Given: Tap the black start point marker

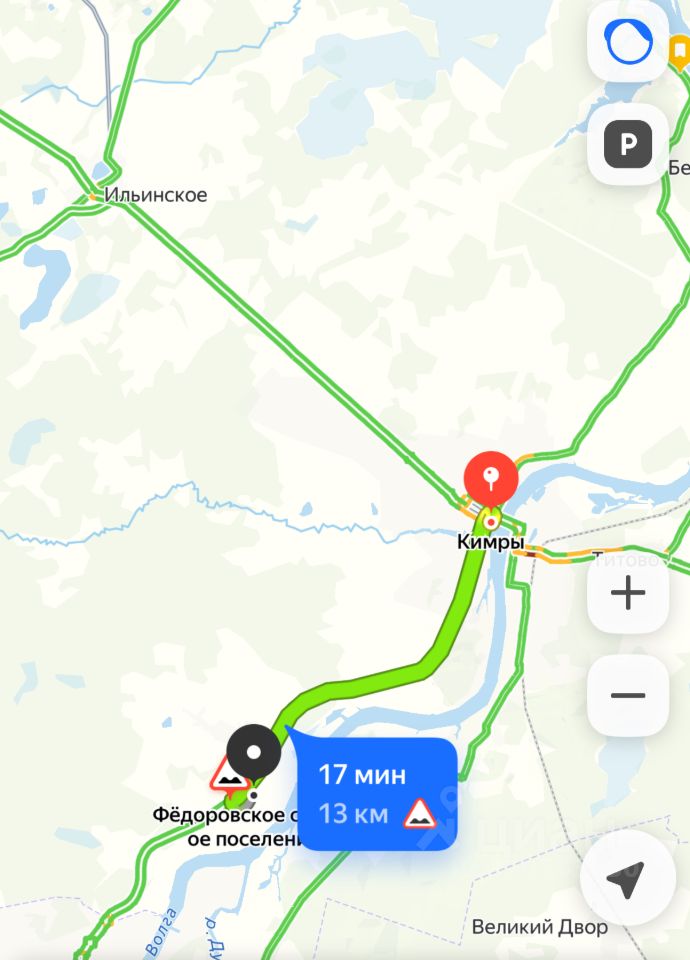Looking at the screenshot, I should click(x=254, y=752).
